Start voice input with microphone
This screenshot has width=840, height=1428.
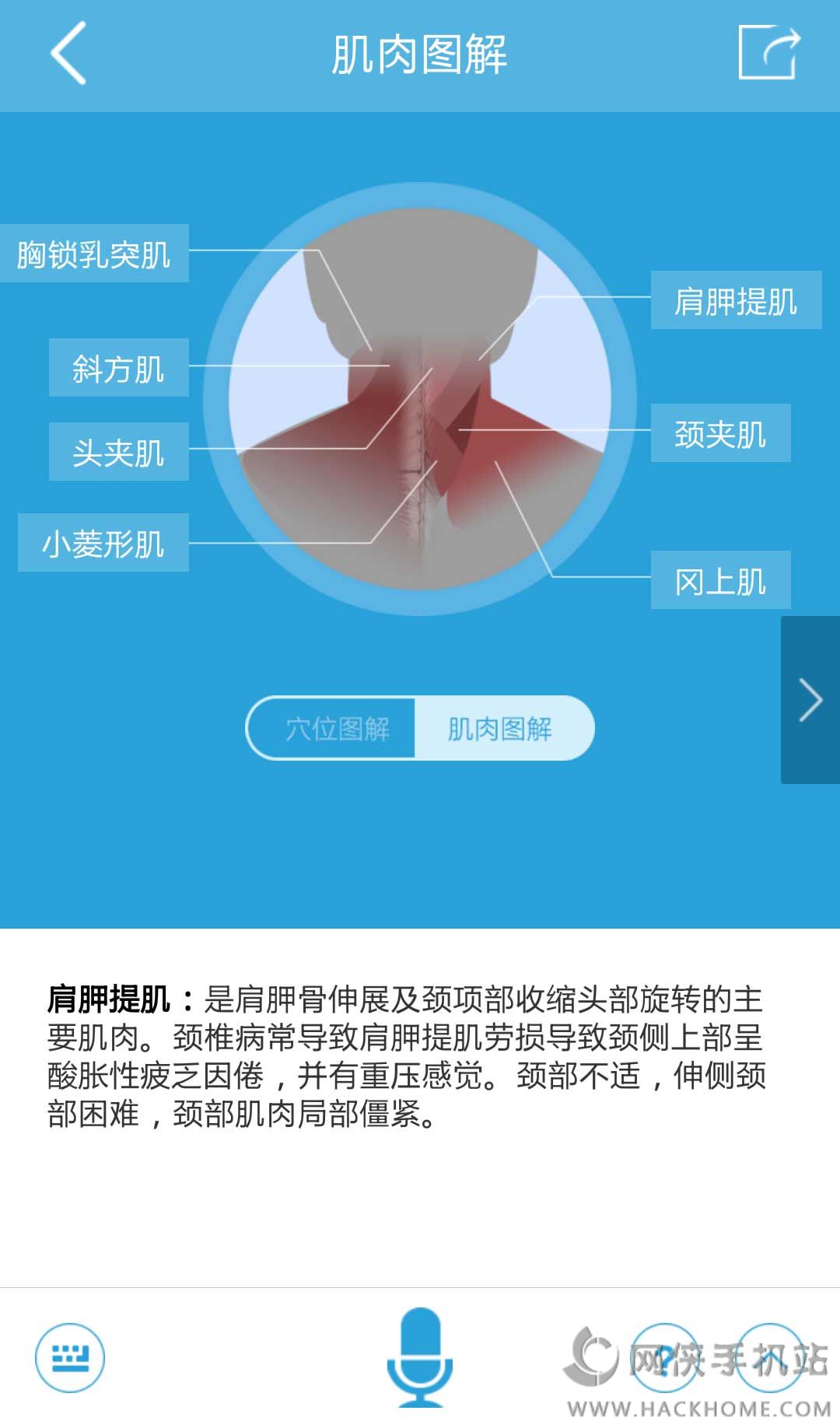pos(419,1357)
